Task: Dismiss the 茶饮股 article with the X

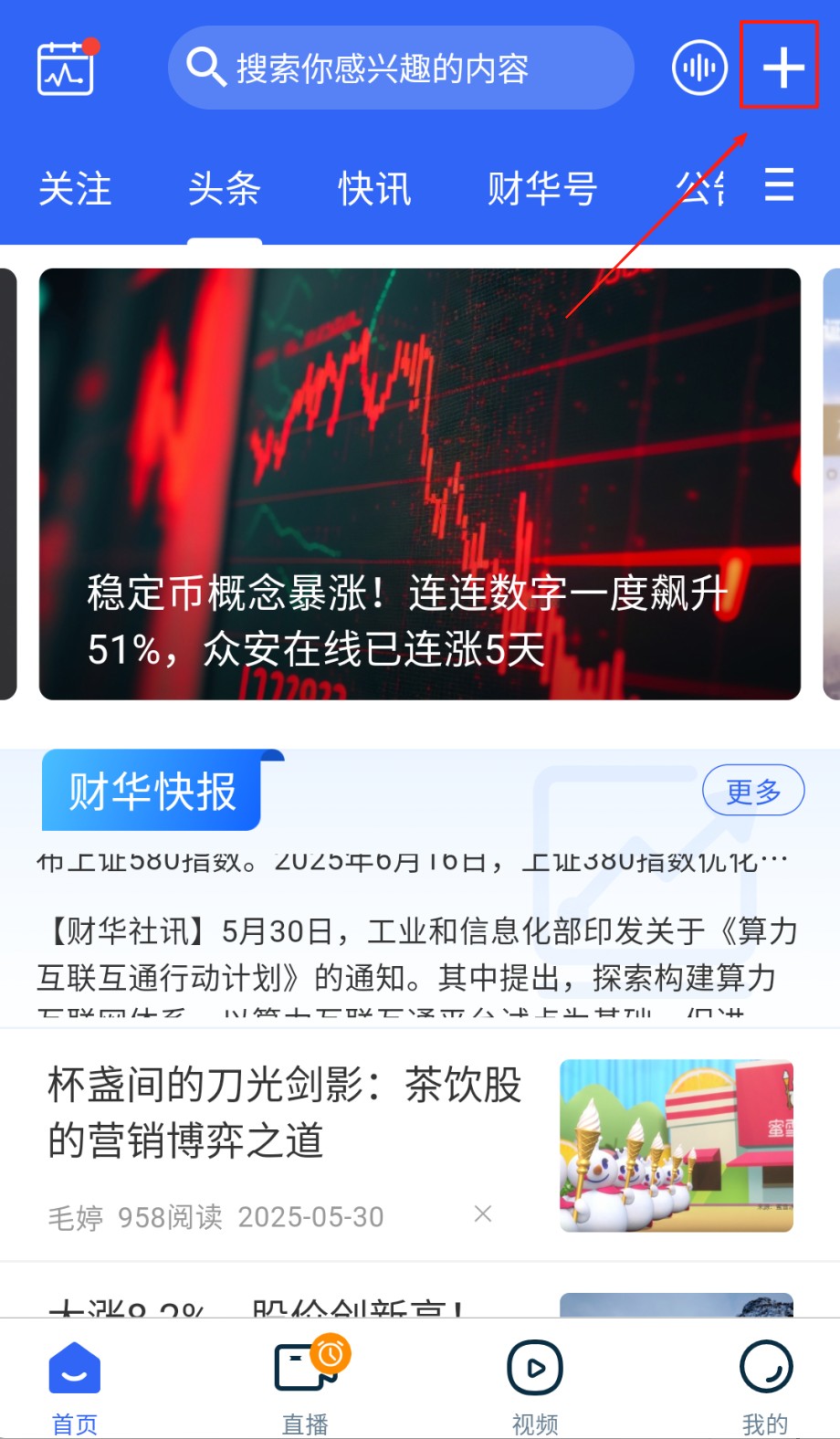Action: click(x=483, y=1213)
